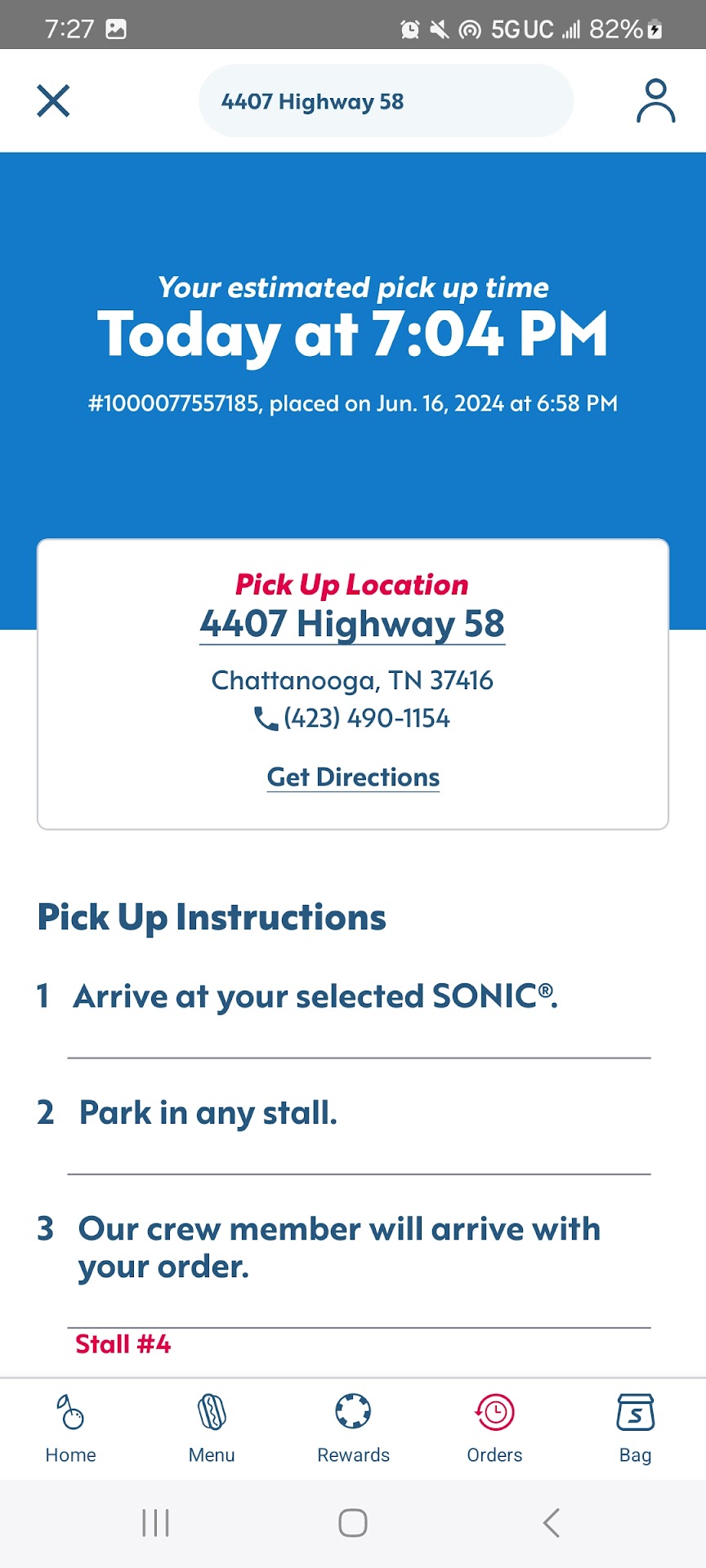Open recent apps from navigation bar
The image size is (706, 1568).
[x=155, y=1523]
